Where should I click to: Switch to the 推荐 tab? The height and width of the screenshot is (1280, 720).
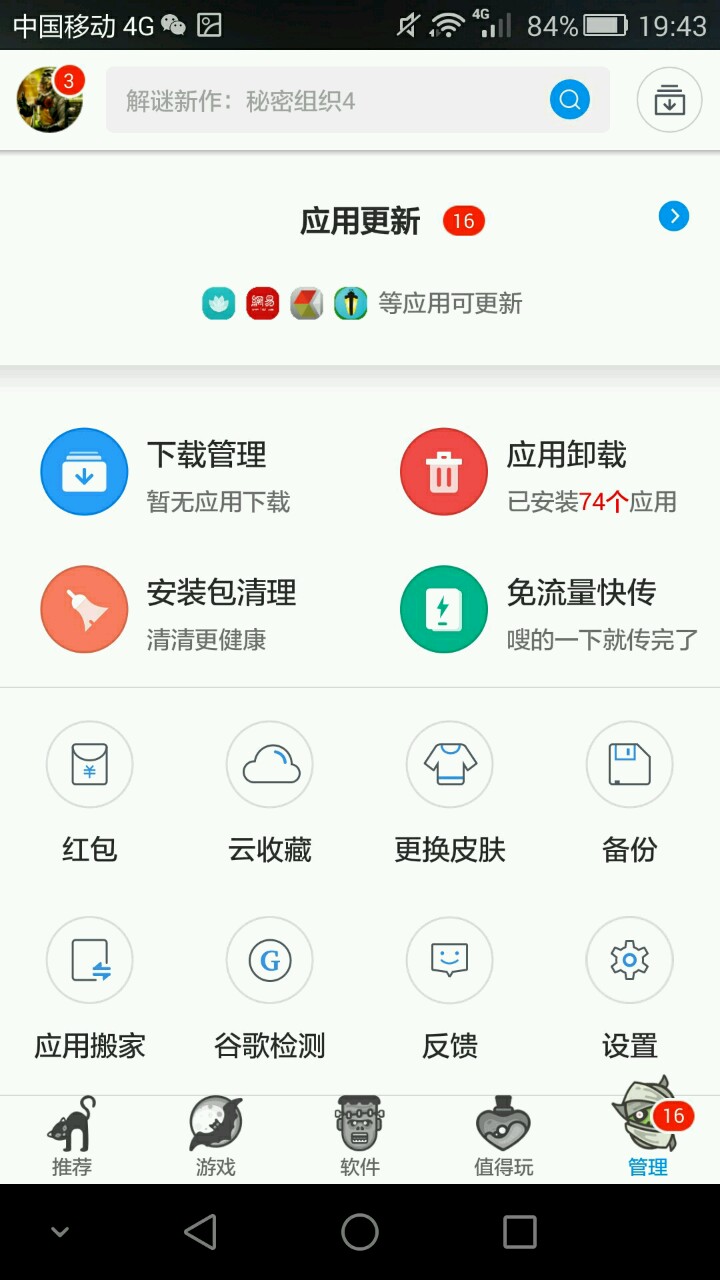[x=72, y=1138]
